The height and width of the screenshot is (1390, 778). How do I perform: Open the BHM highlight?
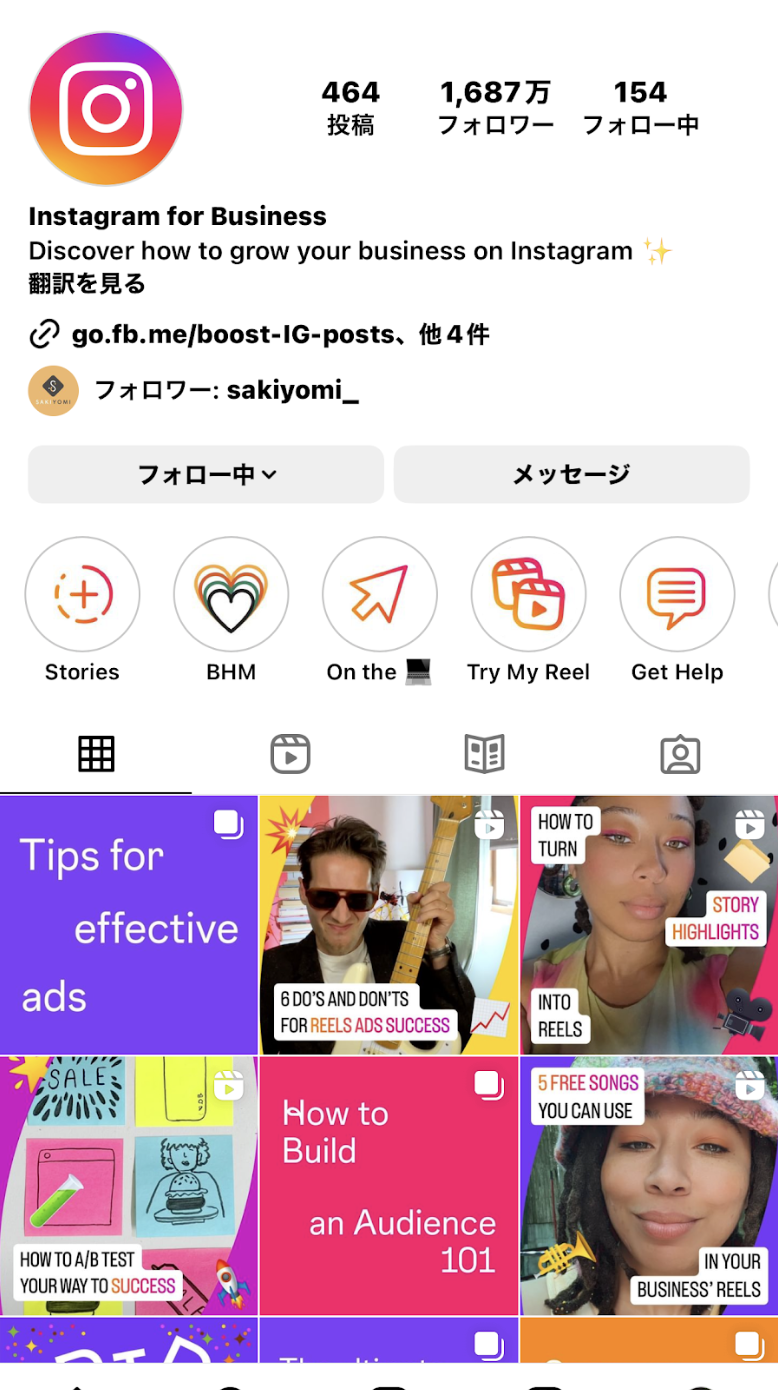(x=231, y=595)
